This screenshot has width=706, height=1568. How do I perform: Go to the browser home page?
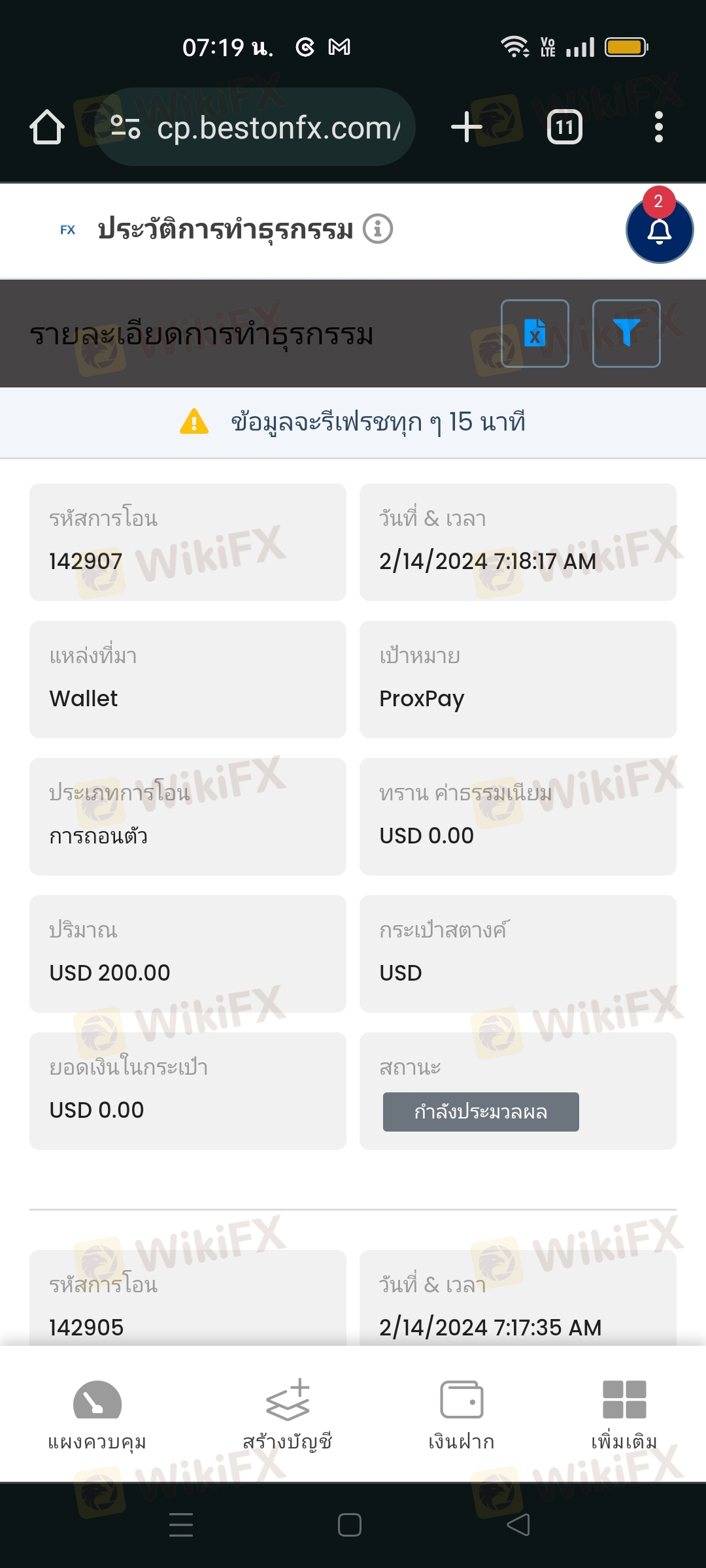click(47, 127)
